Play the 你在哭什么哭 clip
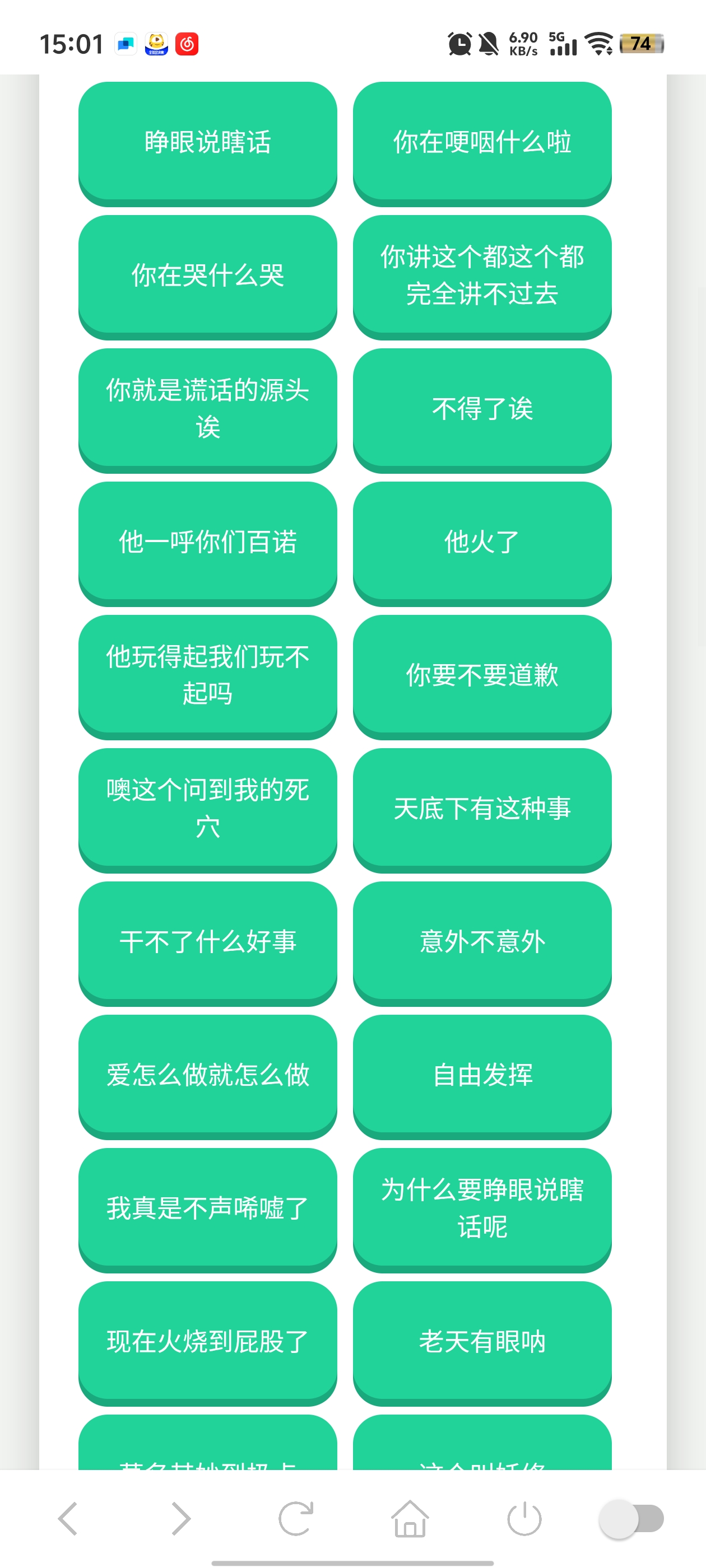 point(207,275)
